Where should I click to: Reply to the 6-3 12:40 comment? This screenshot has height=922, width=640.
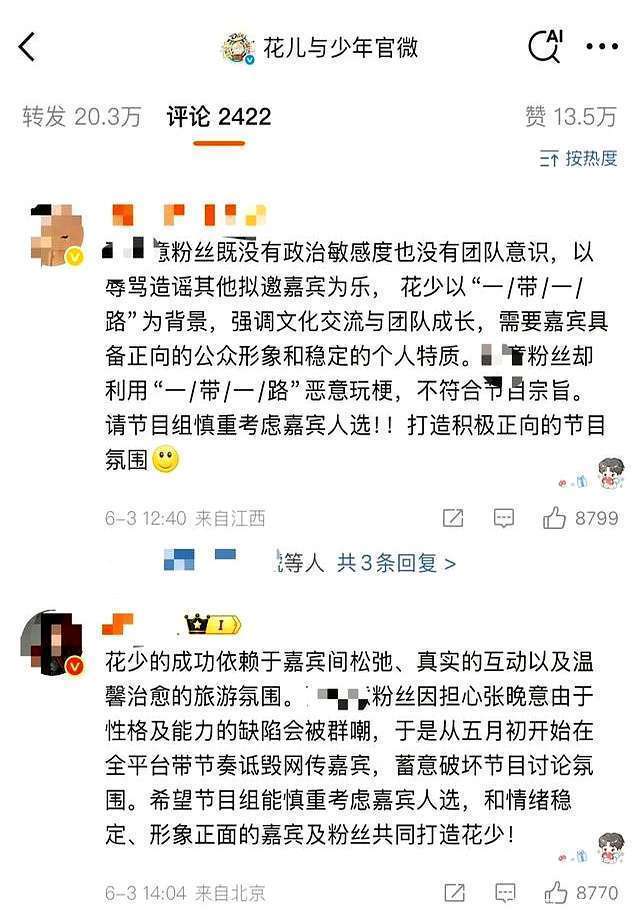(504, 518)
